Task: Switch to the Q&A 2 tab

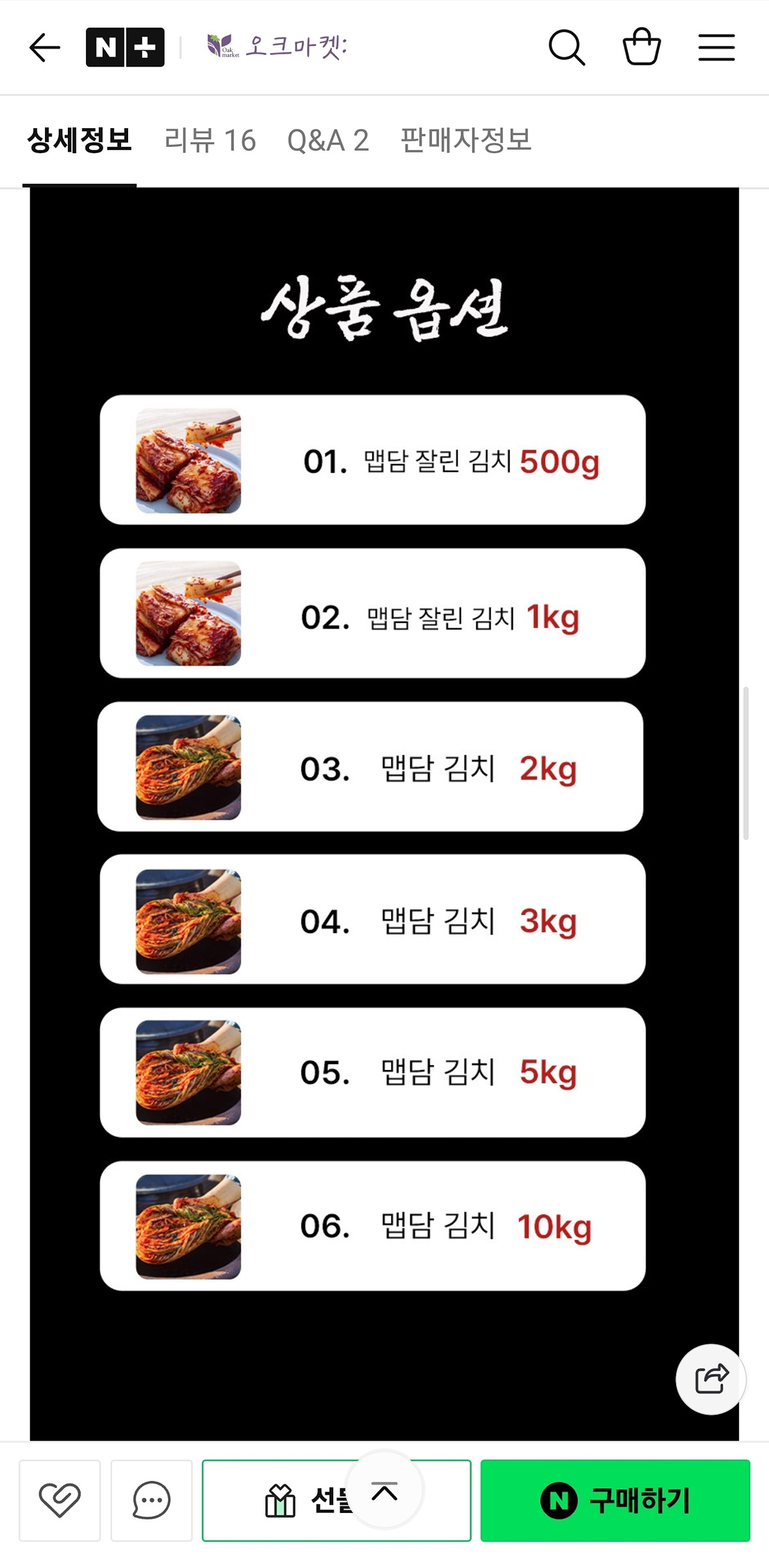Action: [x=328, y=140]
